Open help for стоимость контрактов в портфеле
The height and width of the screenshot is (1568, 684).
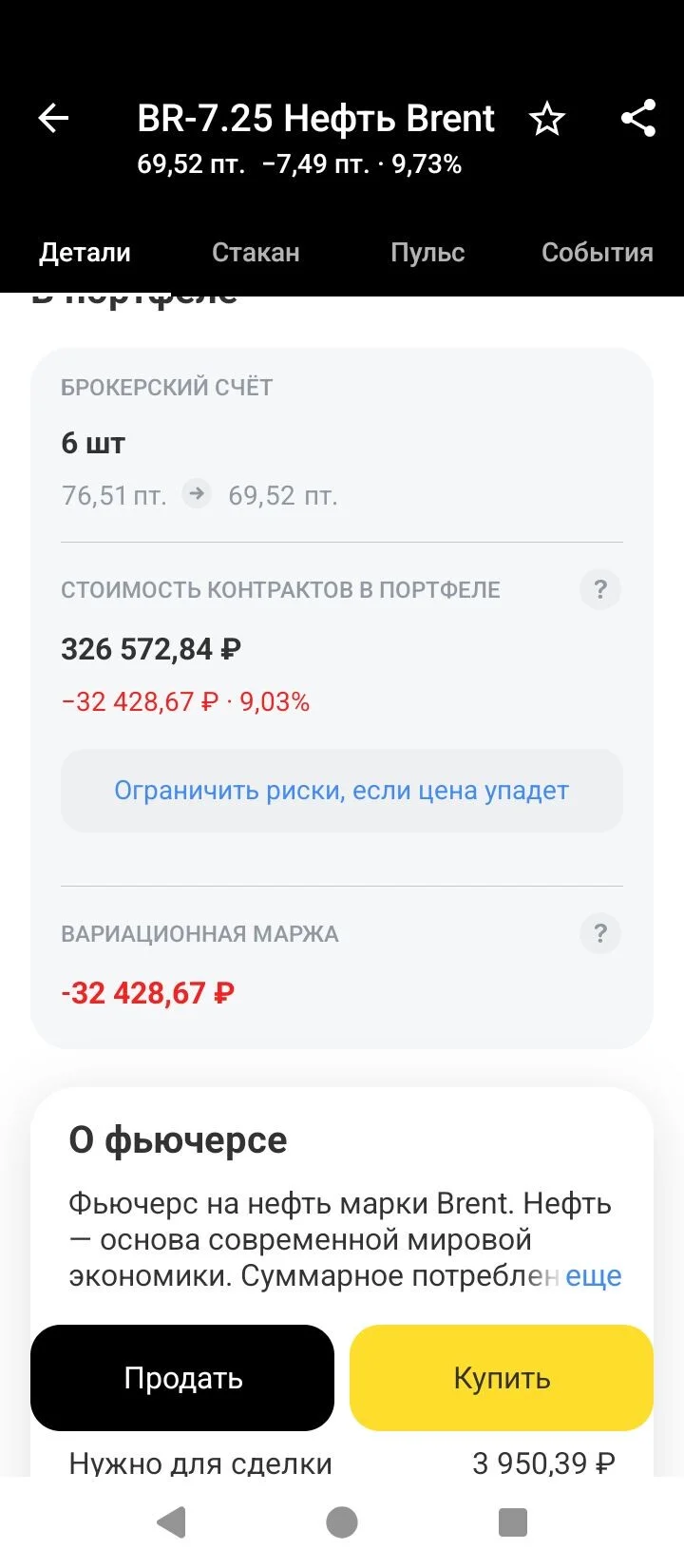coord(600,589)
